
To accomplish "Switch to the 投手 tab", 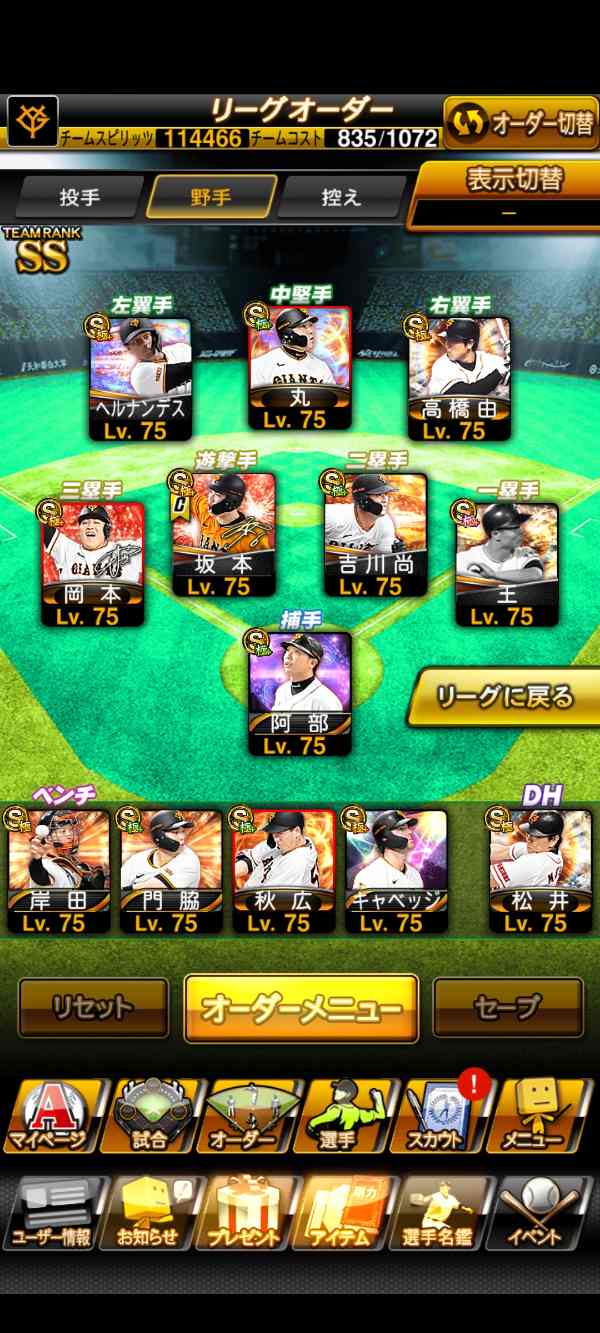I will tap(80, 197).
